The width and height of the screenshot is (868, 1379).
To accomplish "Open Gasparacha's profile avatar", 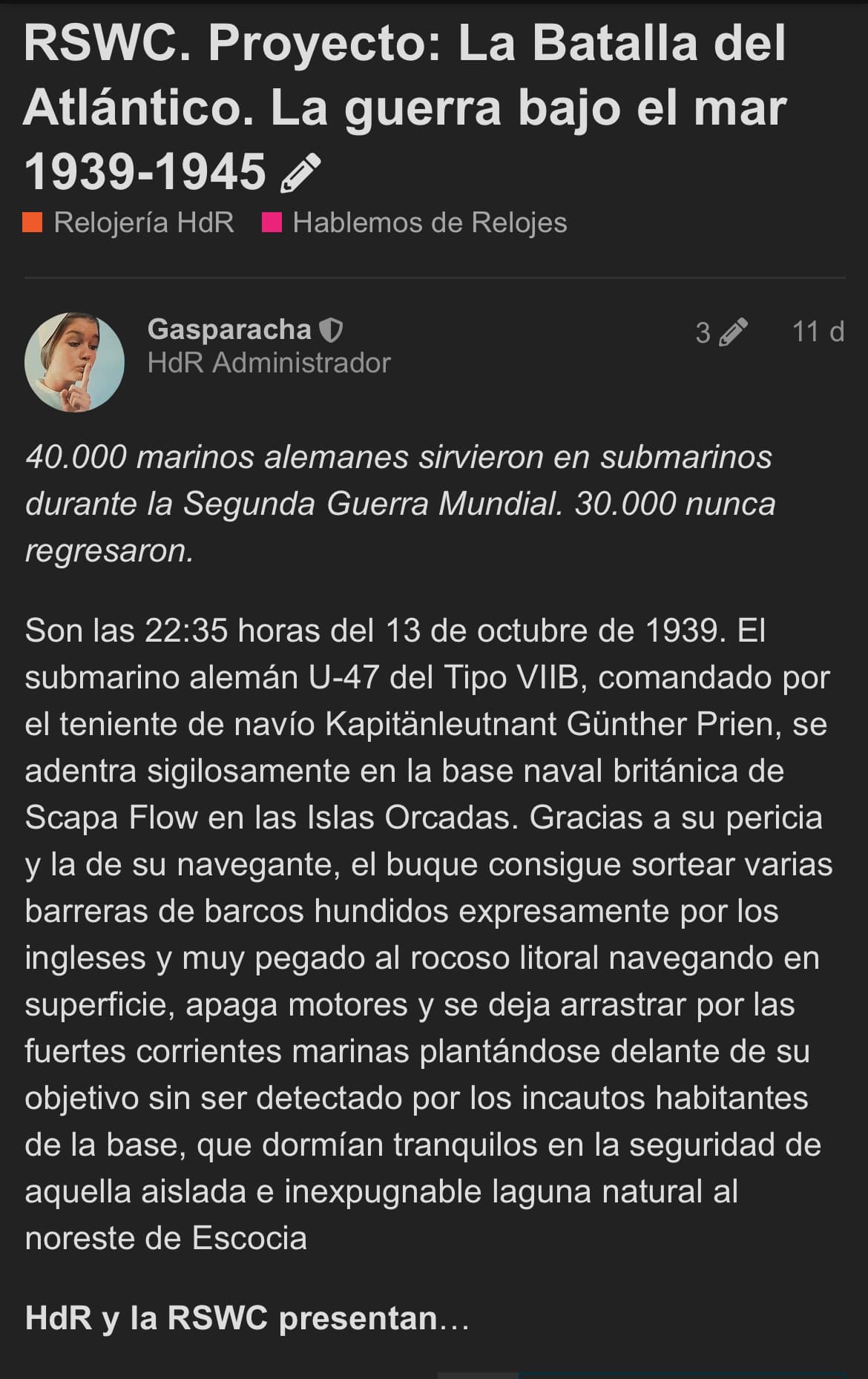I will (74, 362).
